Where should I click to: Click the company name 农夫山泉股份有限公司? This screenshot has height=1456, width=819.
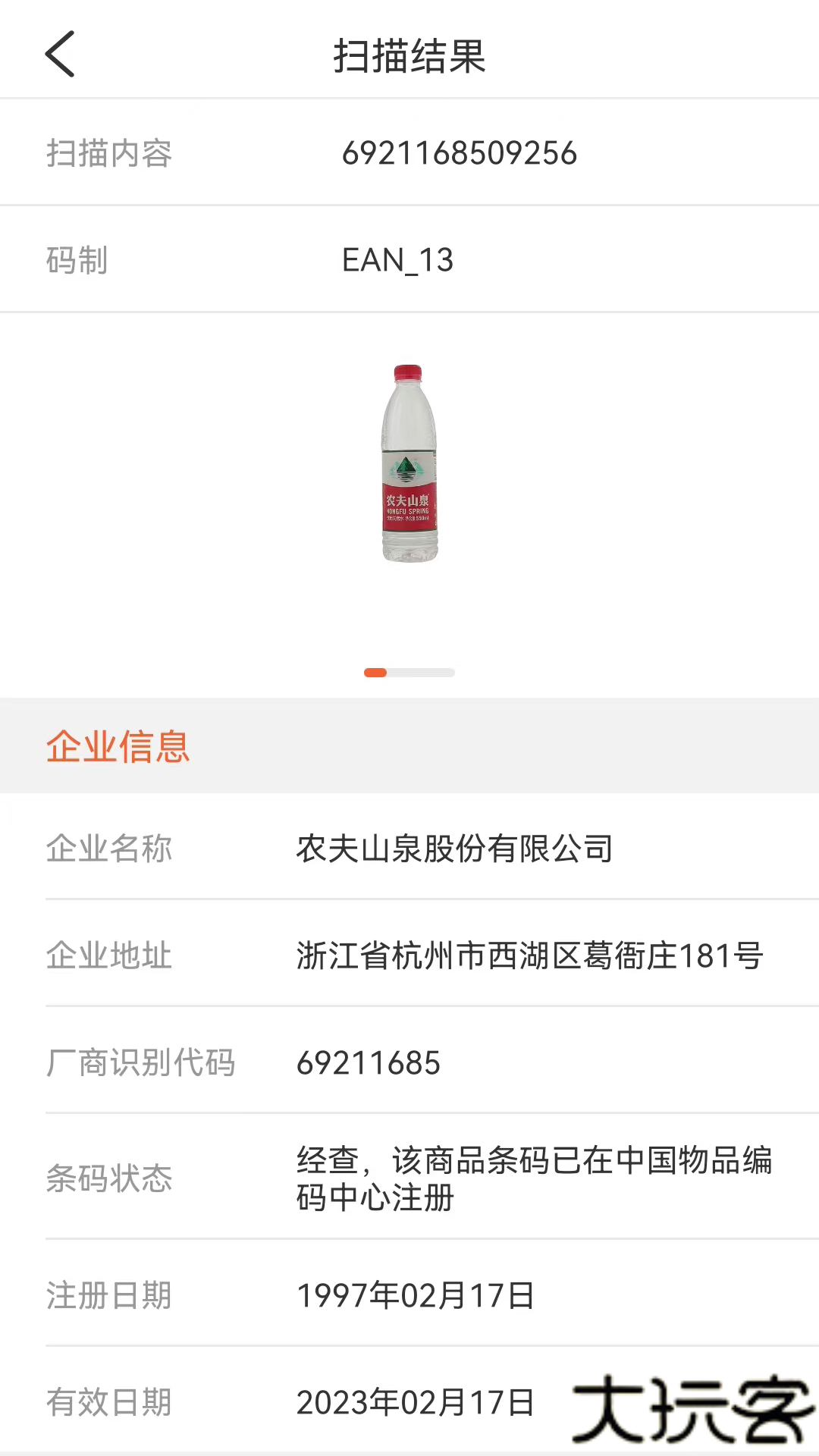(455, 849)
